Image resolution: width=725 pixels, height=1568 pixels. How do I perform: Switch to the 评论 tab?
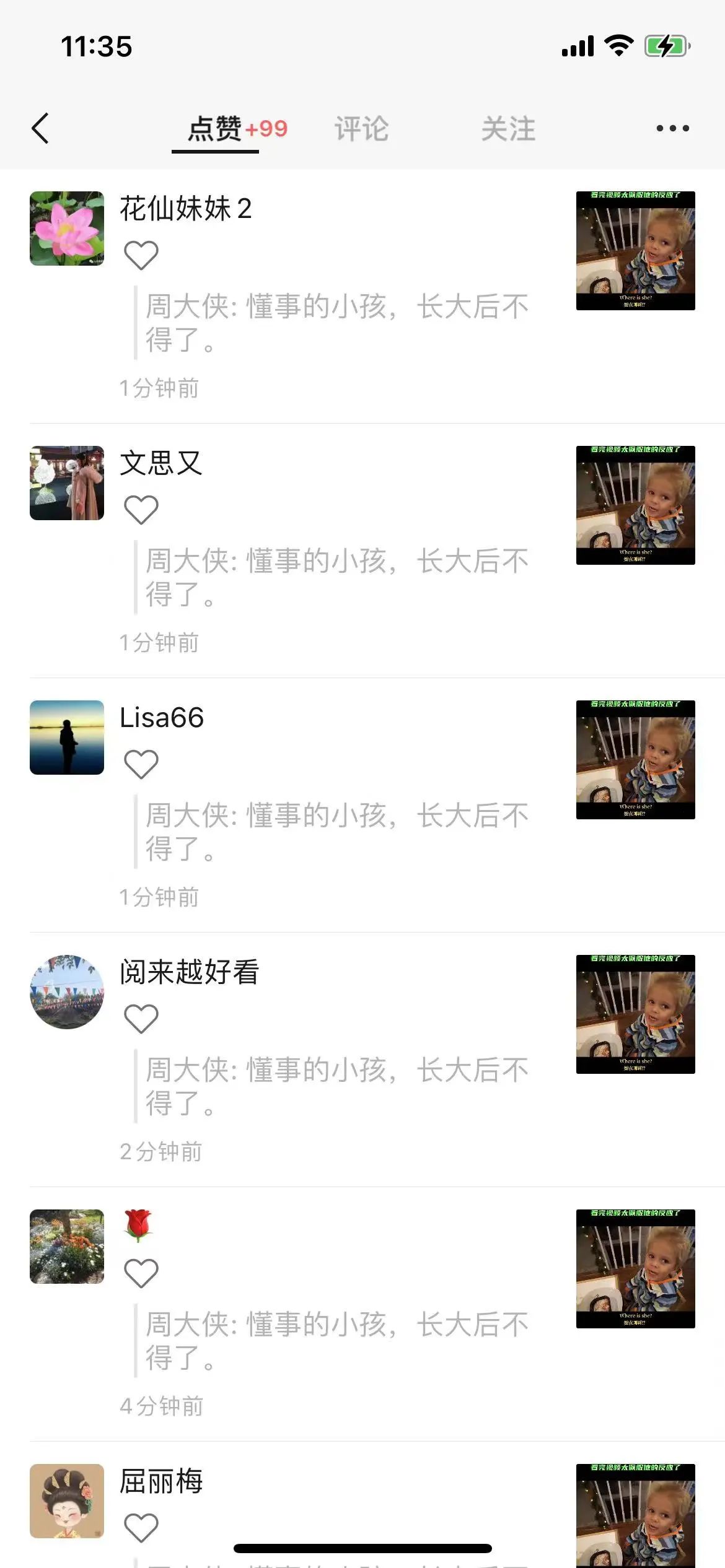[361, 129]
